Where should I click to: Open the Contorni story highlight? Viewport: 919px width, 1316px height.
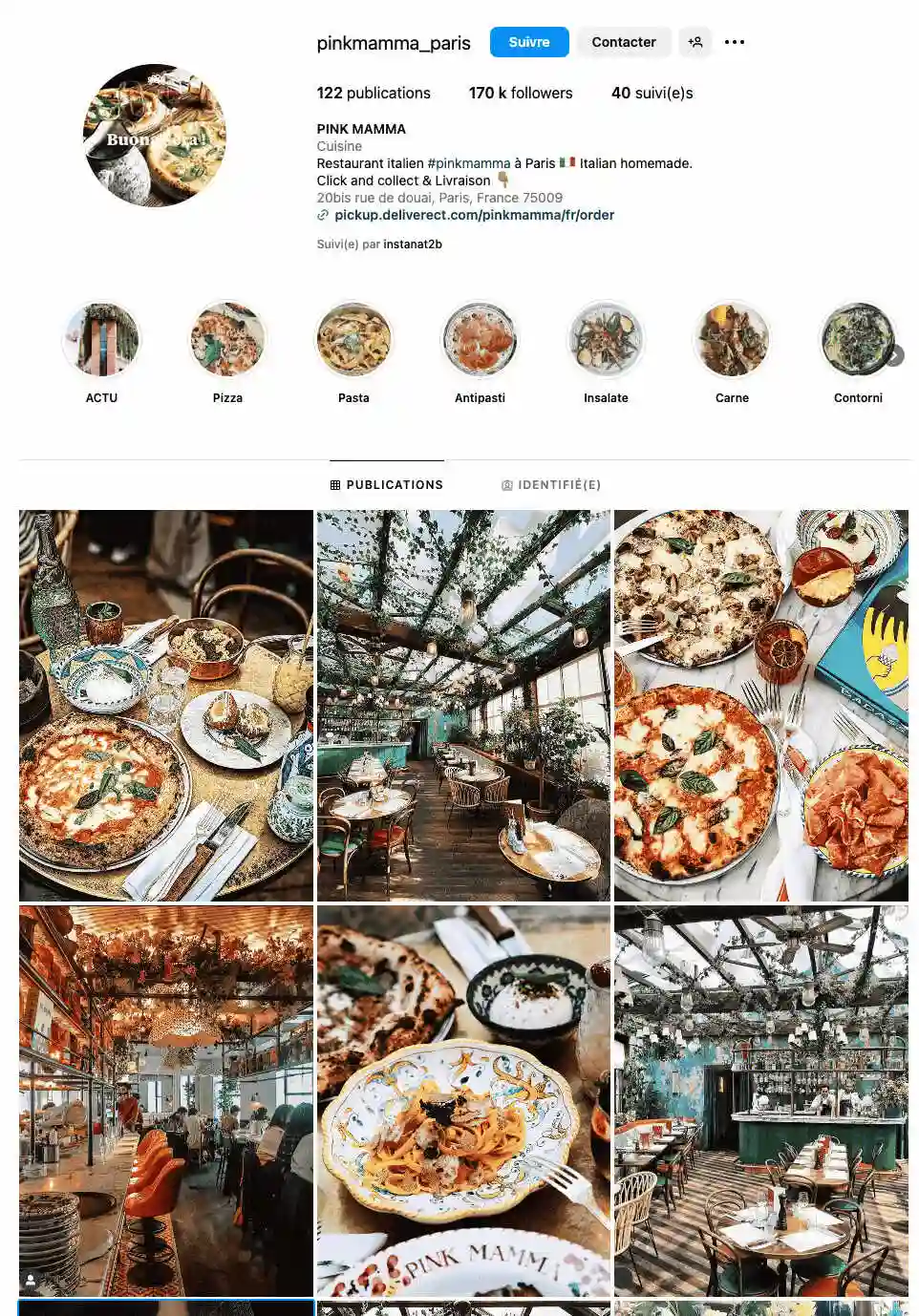coord(856,340)
